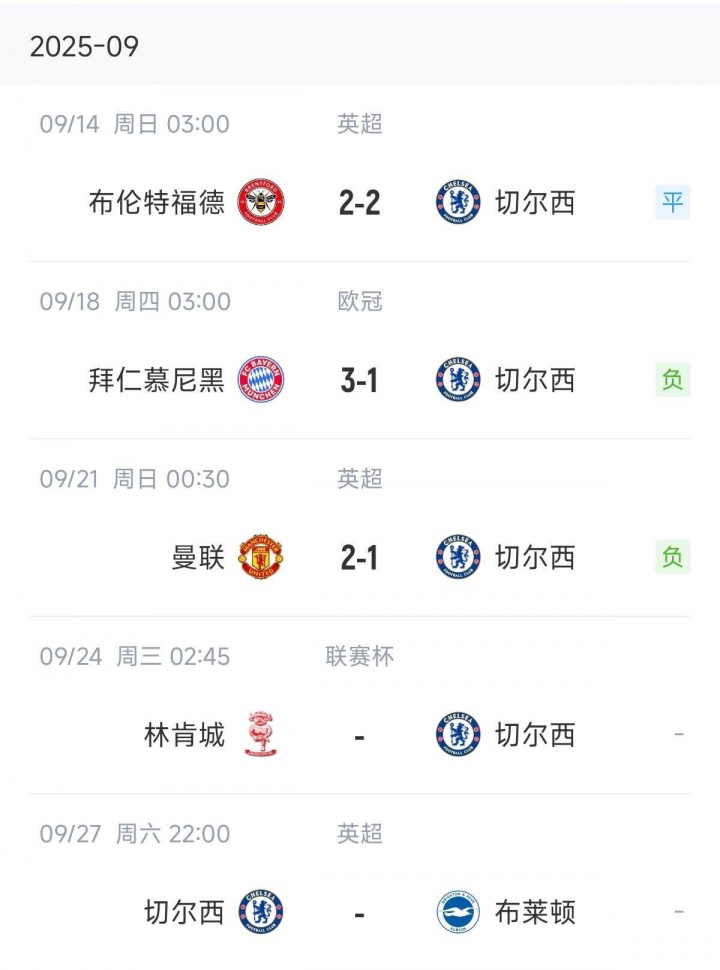Open the Manchester United vs Chelsea match
The height and width of the screenshot is (970, 720).
coord(359,557)
